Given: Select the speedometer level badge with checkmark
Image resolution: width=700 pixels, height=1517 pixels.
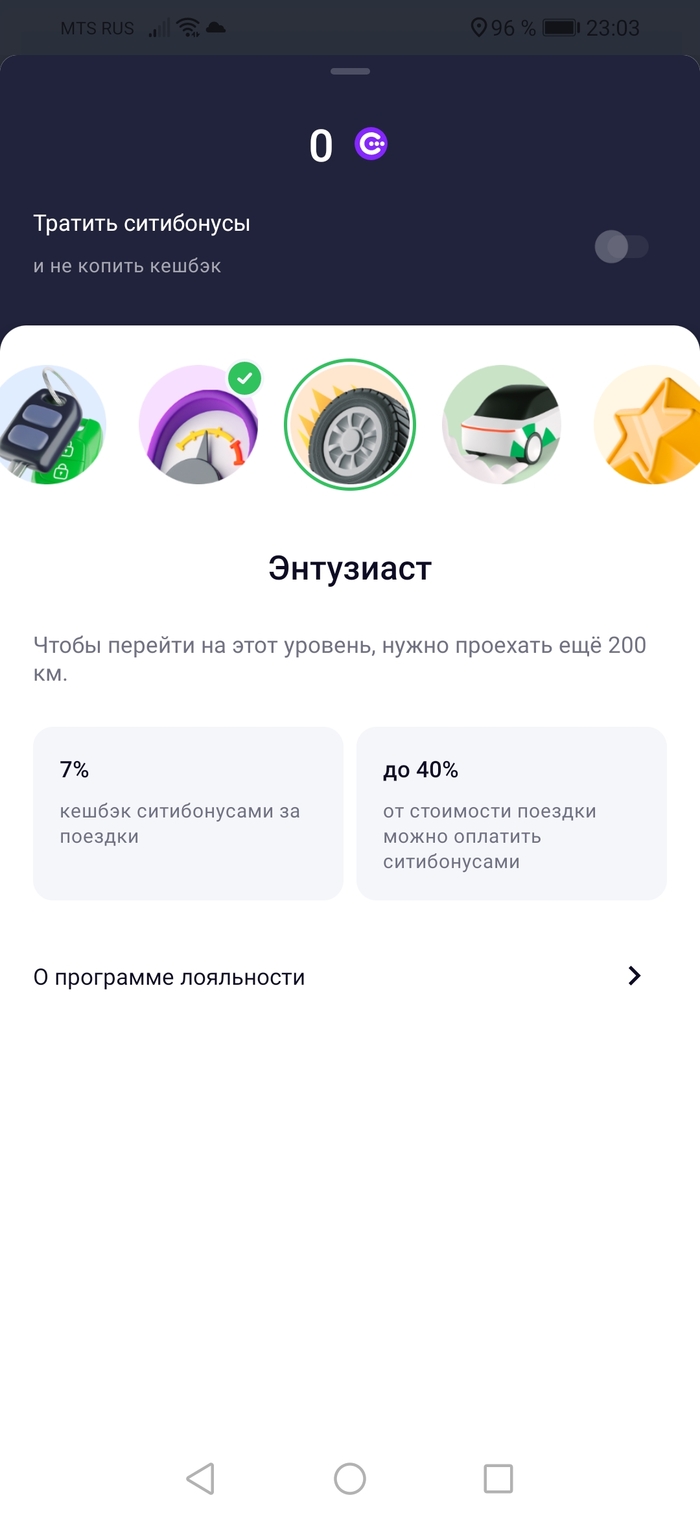Looking at the screenshot, I should click(198, 425).
